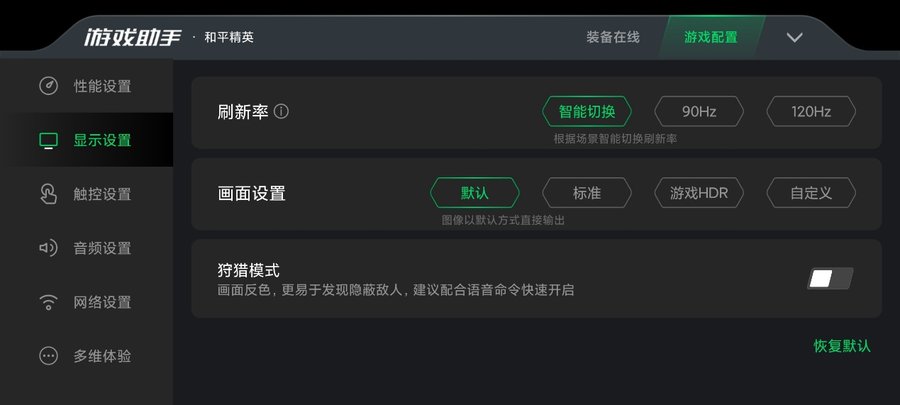This screenshot has width=900, height=405.
Task: Switch to the 装备在线 tab
Action: click(612, 37)
